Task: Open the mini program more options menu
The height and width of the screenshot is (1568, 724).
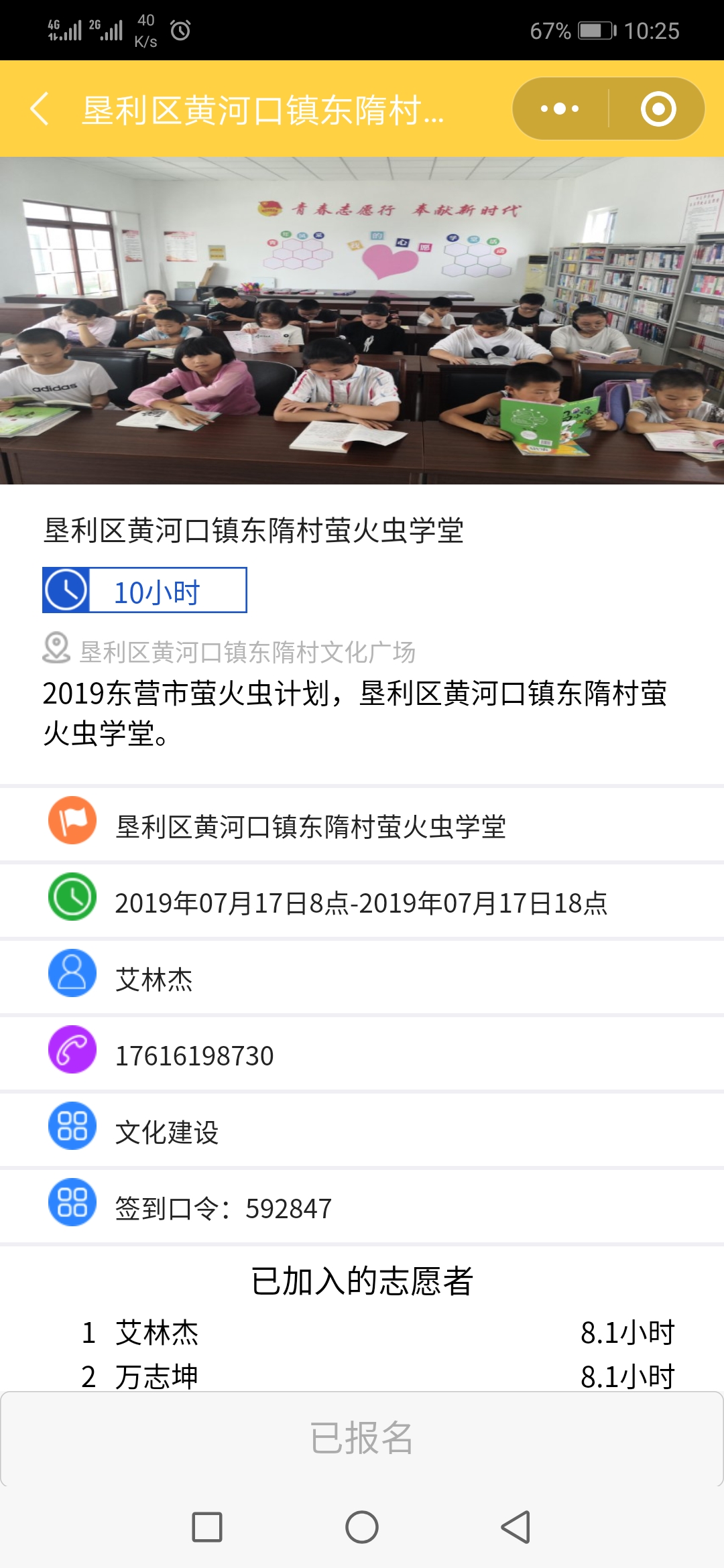Action: (x=560, y=109)
